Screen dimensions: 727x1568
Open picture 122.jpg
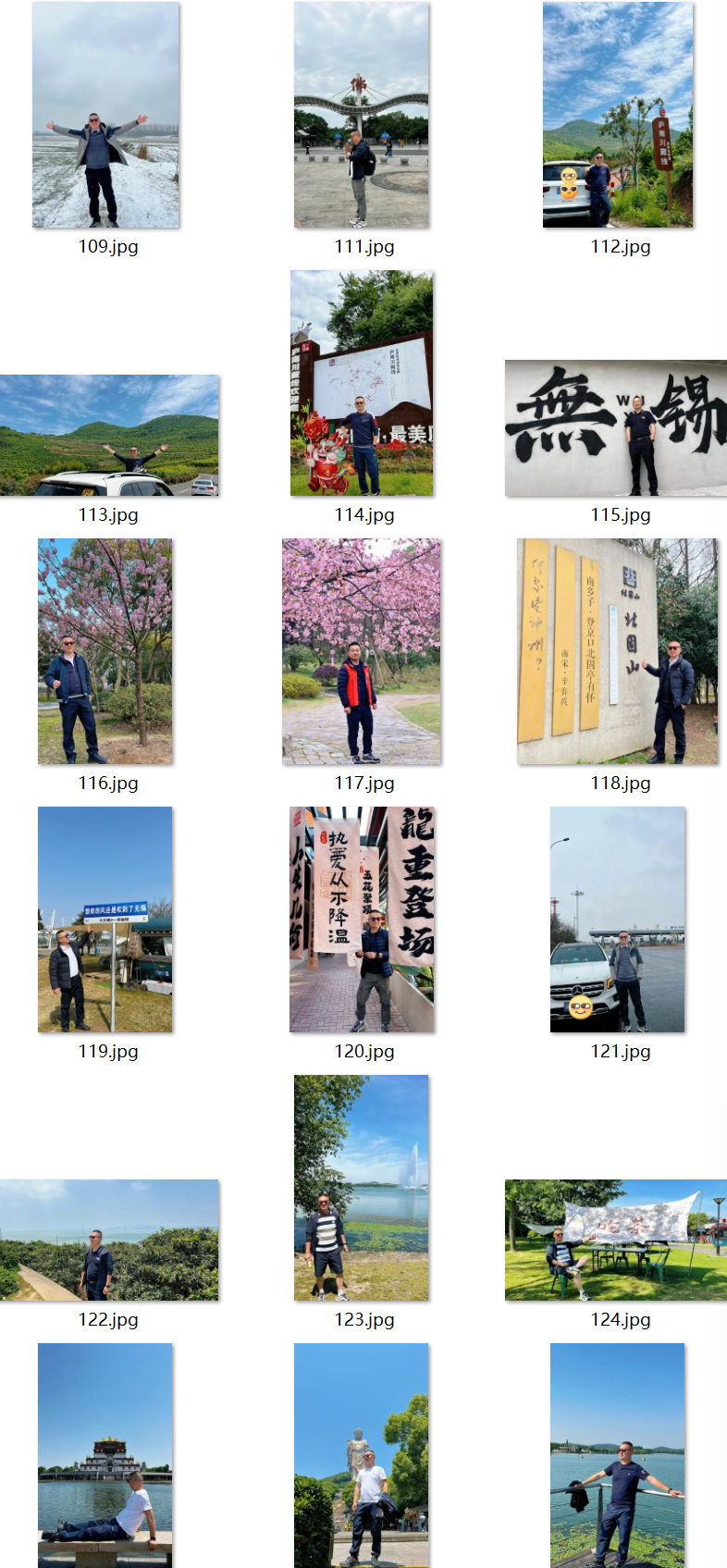[x=109, y=1240]
